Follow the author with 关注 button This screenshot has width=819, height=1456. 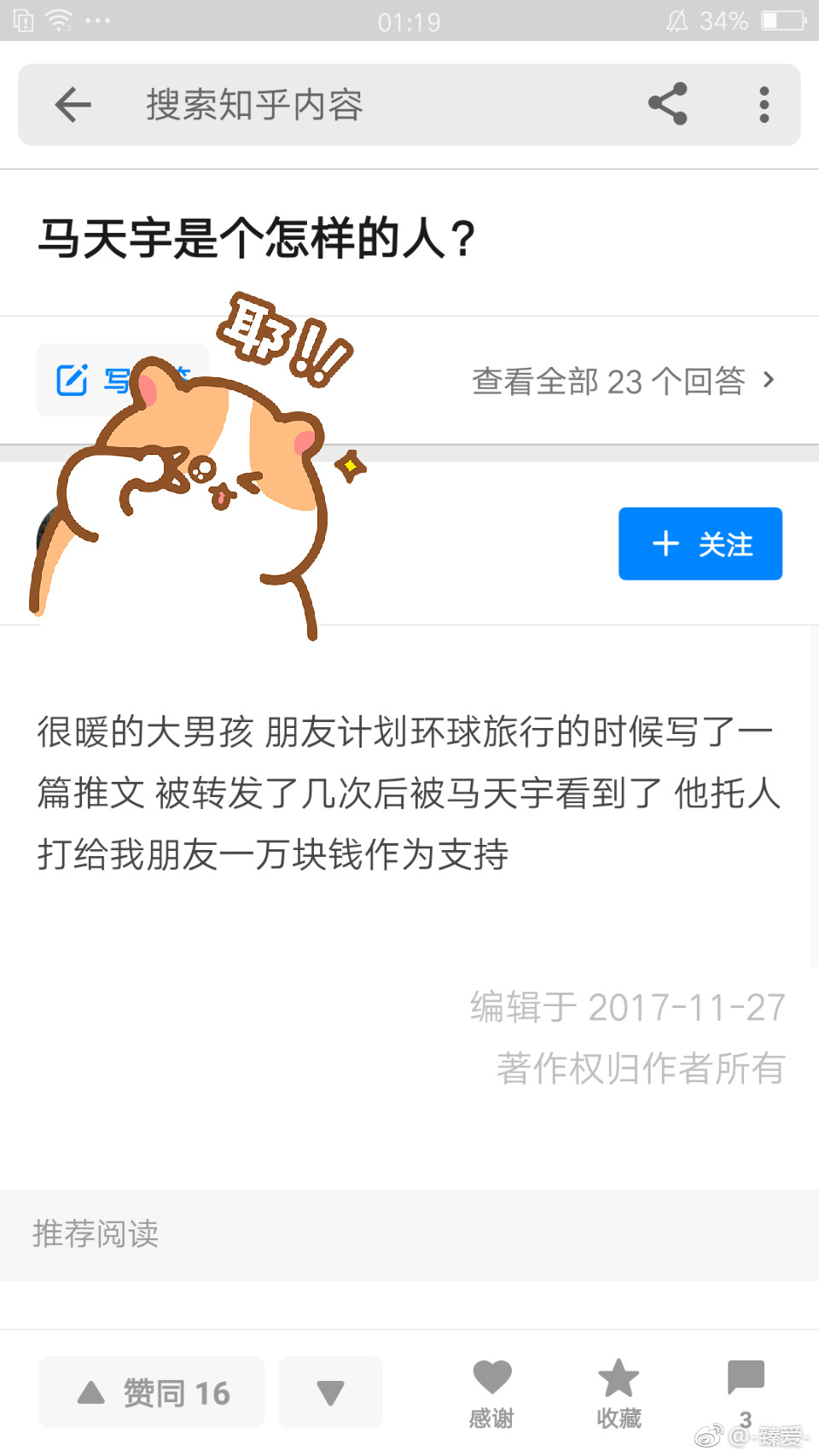[700, 544]
